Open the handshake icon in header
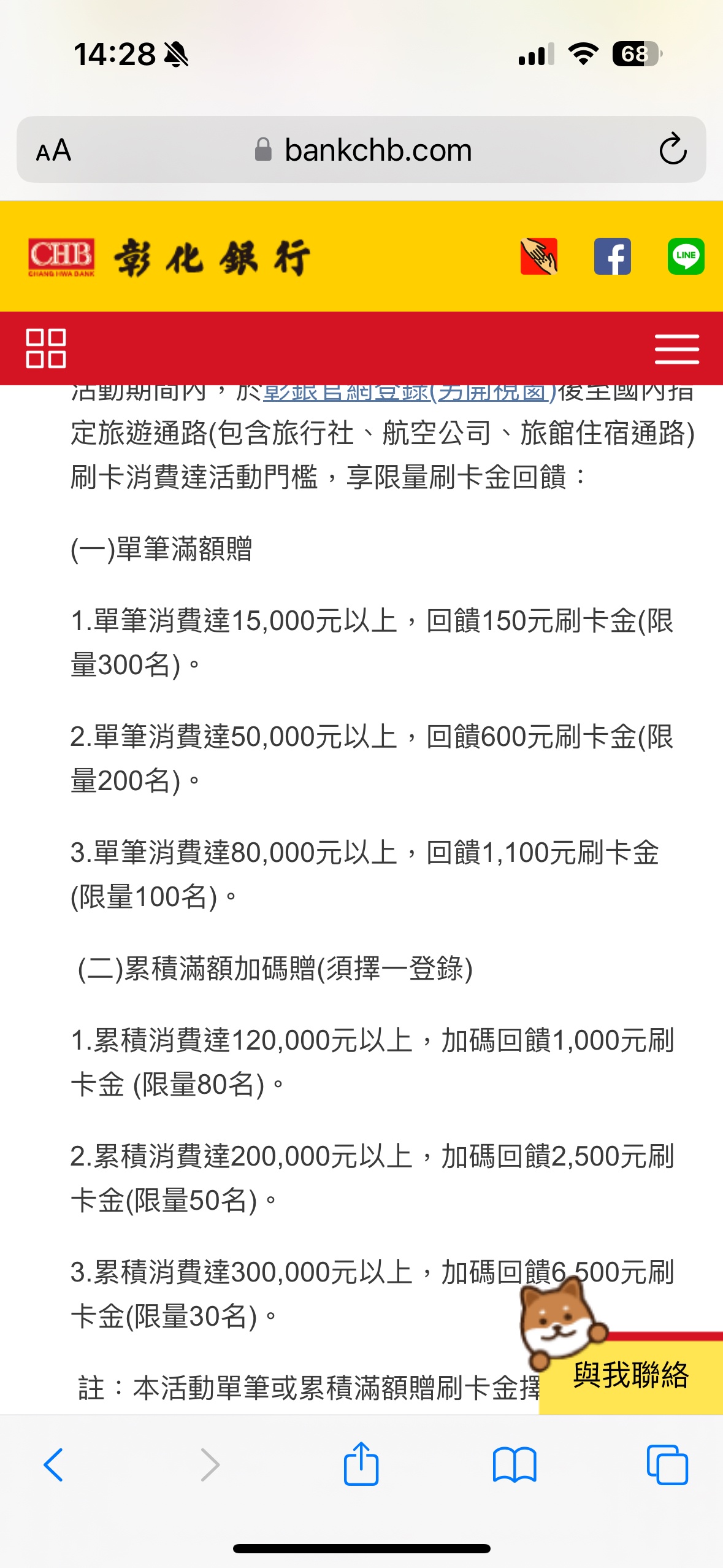This screenshot has height=1568, width=723. pos(538,256)
